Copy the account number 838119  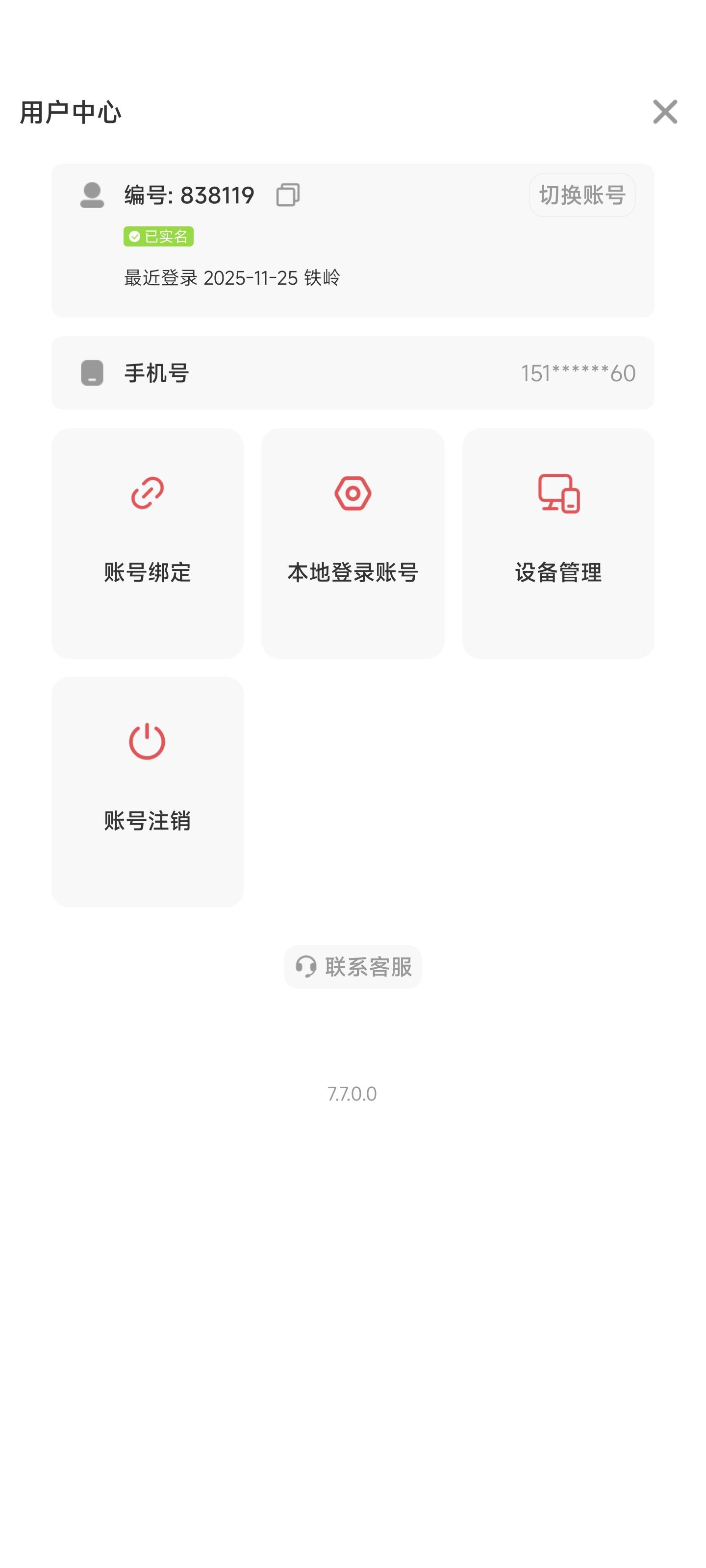(287, 195)
